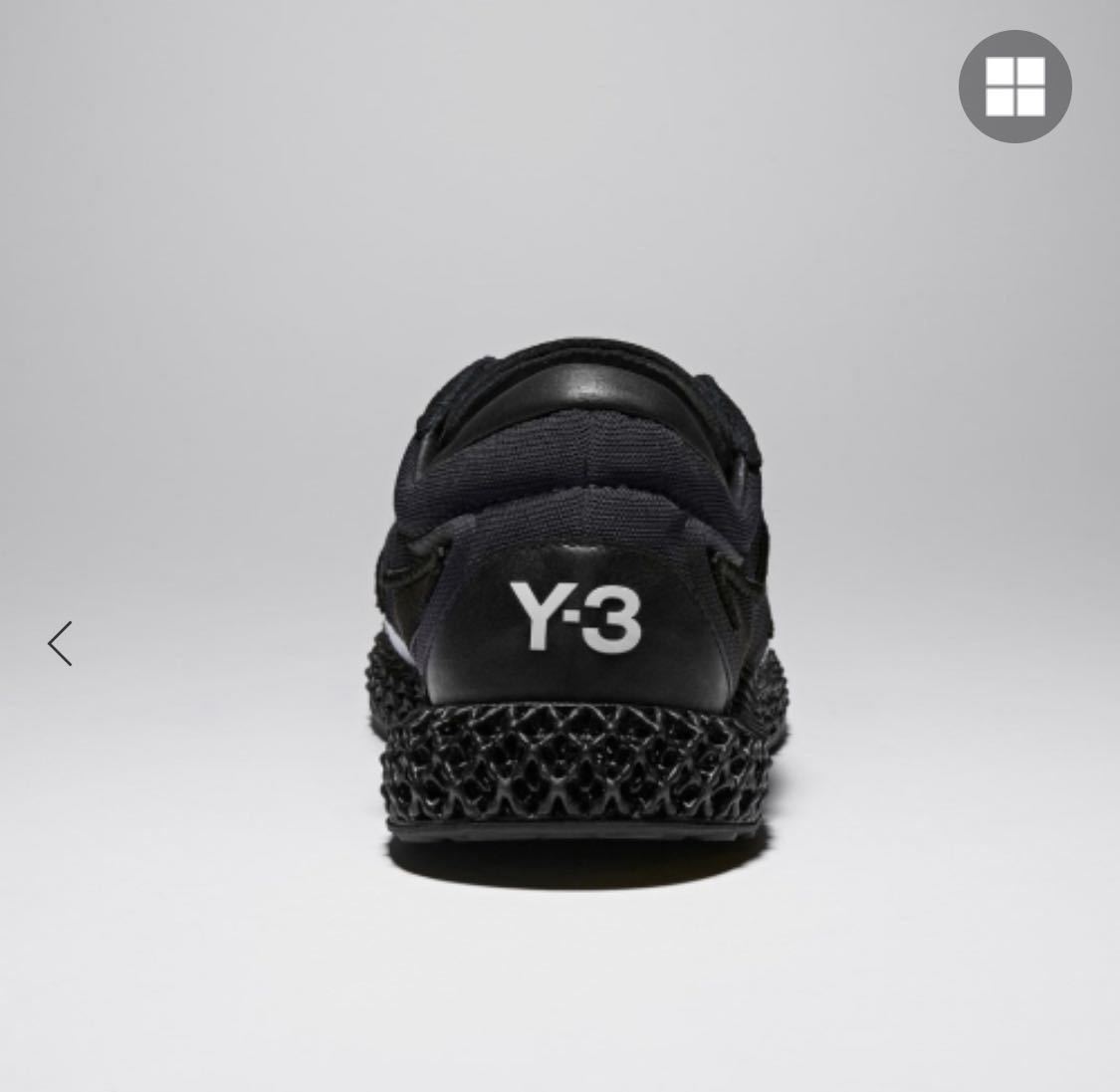This screenshot has width=1120, height=1092.
Task: Open the image grid view
Action: (x=1014, y=87)
